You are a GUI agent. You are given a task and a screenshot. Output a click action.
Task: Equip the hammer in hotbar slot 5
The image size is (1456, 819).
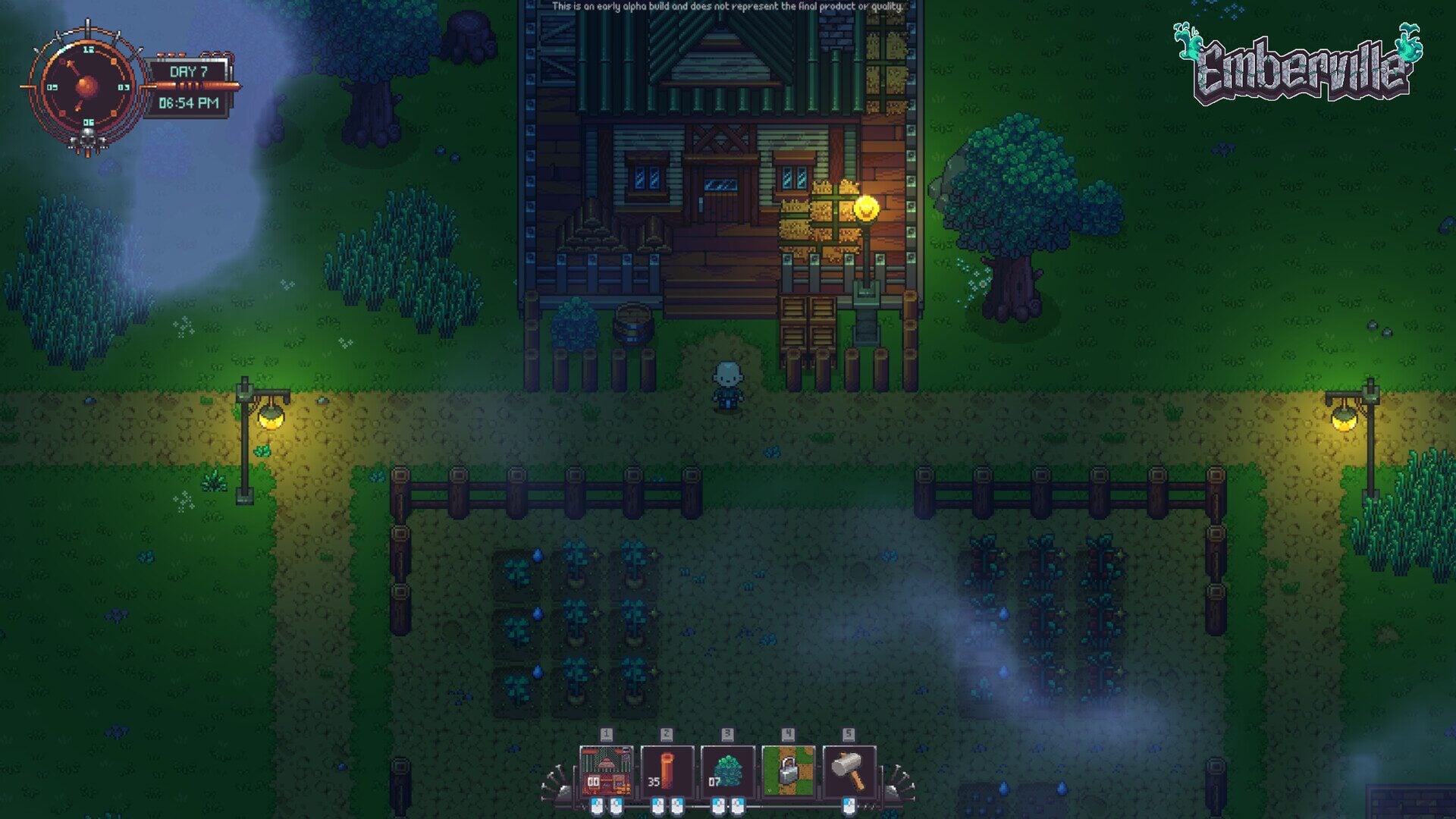pyautogui.click(x=849, y=770)
